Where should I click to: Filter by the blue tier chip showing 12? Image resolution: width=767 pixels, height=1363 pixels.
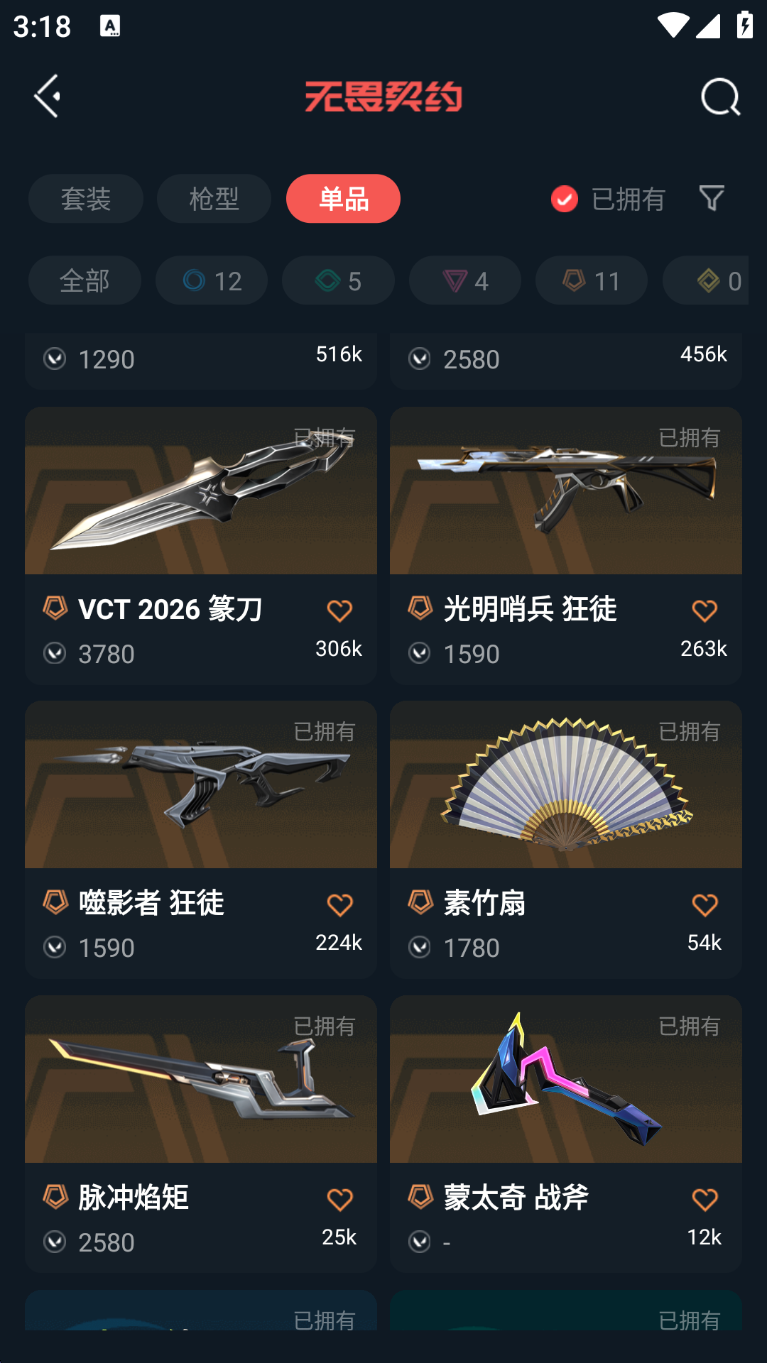point(211,280)
